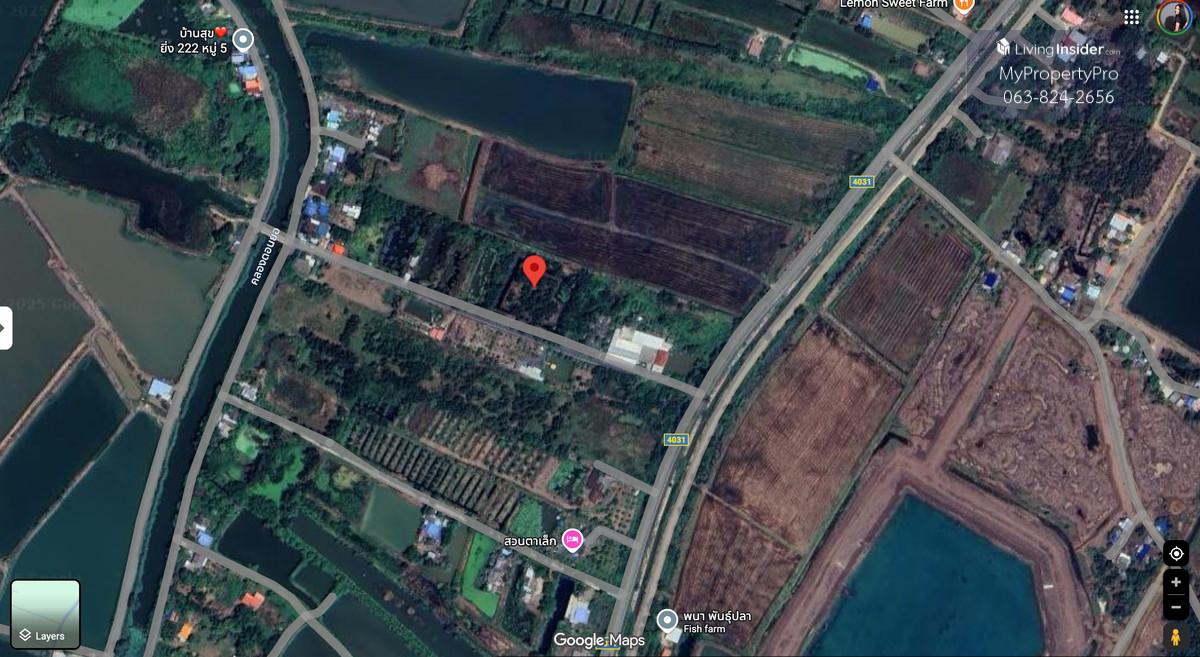Zoom in on the map
Image resolution: width=1200 pixels, height=657 pixels.
click(x=1176, y=583)
